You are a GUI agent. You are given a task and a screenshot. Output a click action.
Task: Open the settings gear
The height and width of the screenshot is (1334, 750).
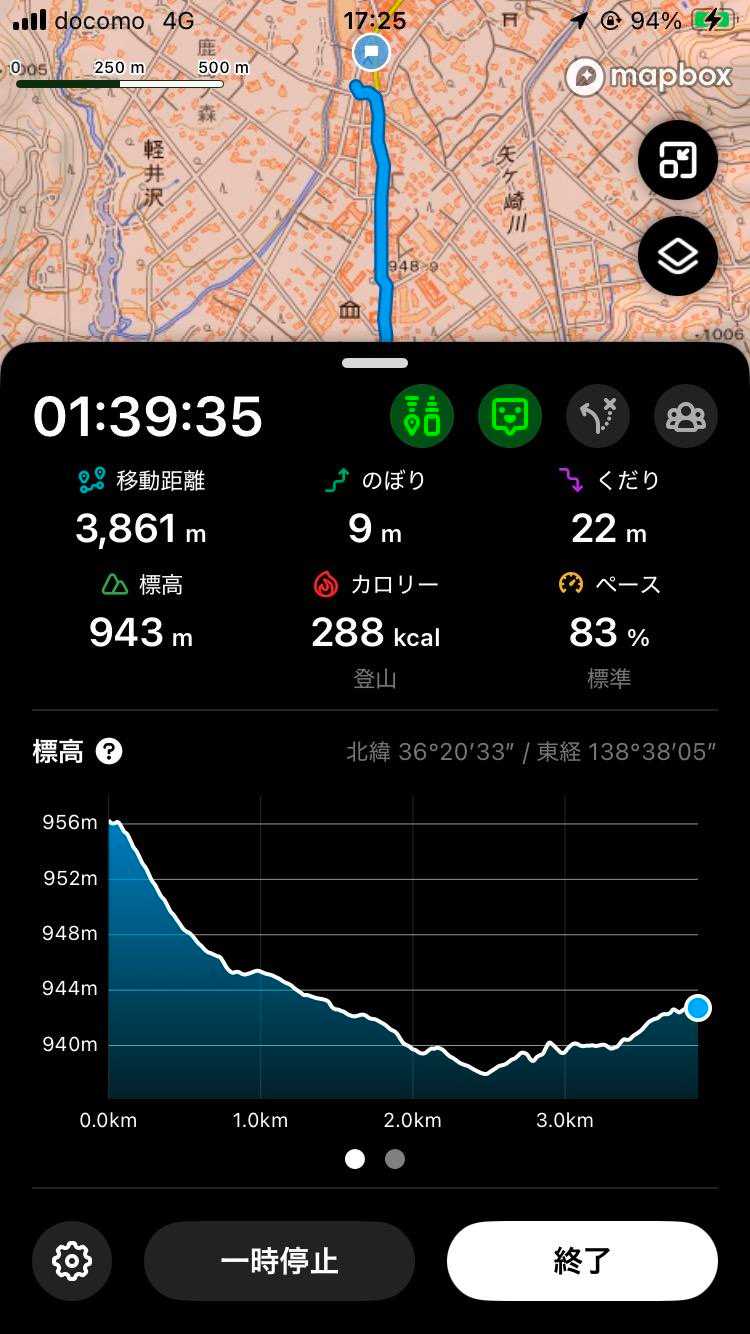click(x=72, y=1260)
